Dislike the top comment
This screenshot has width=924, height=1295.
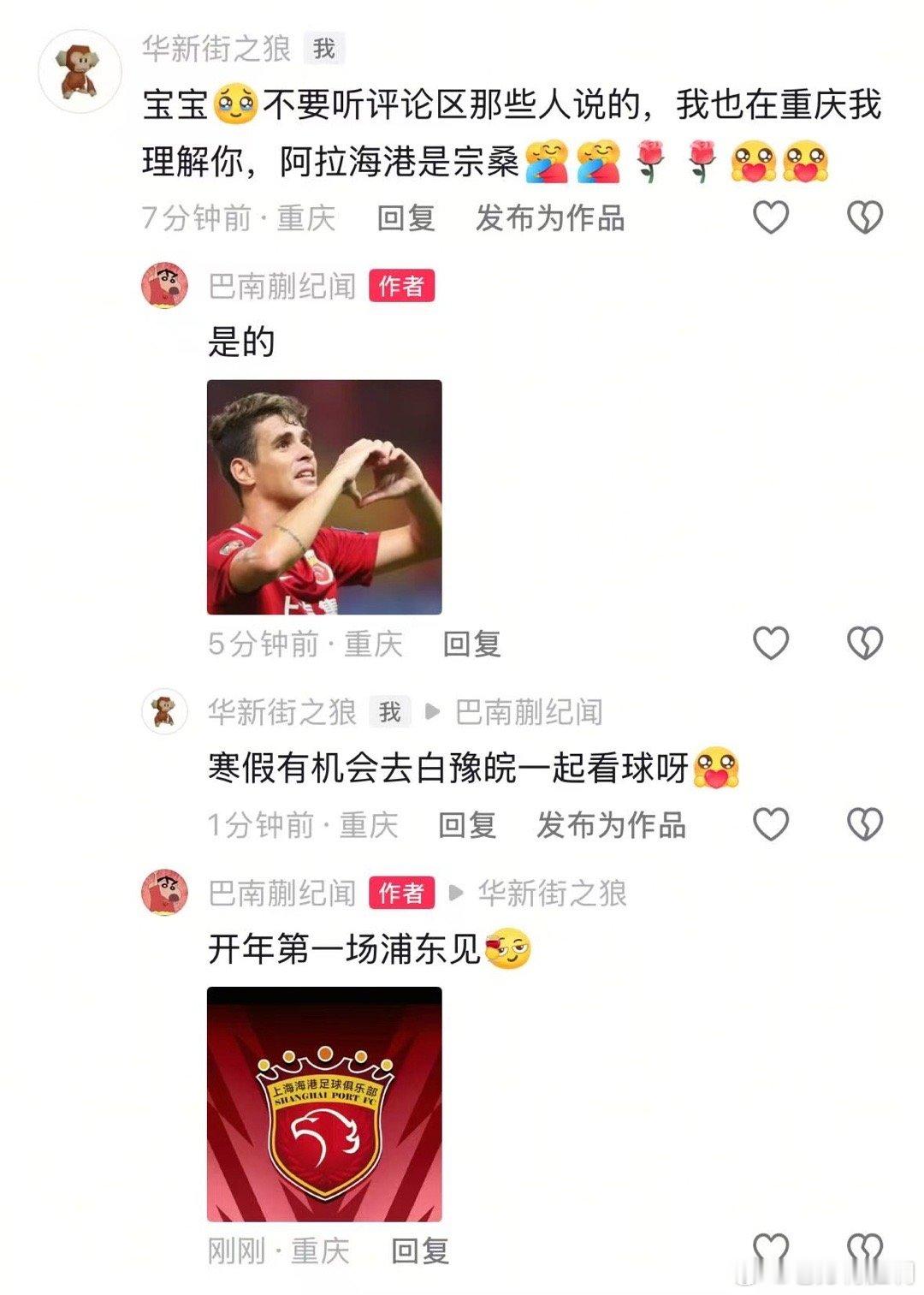coord(867,218)
